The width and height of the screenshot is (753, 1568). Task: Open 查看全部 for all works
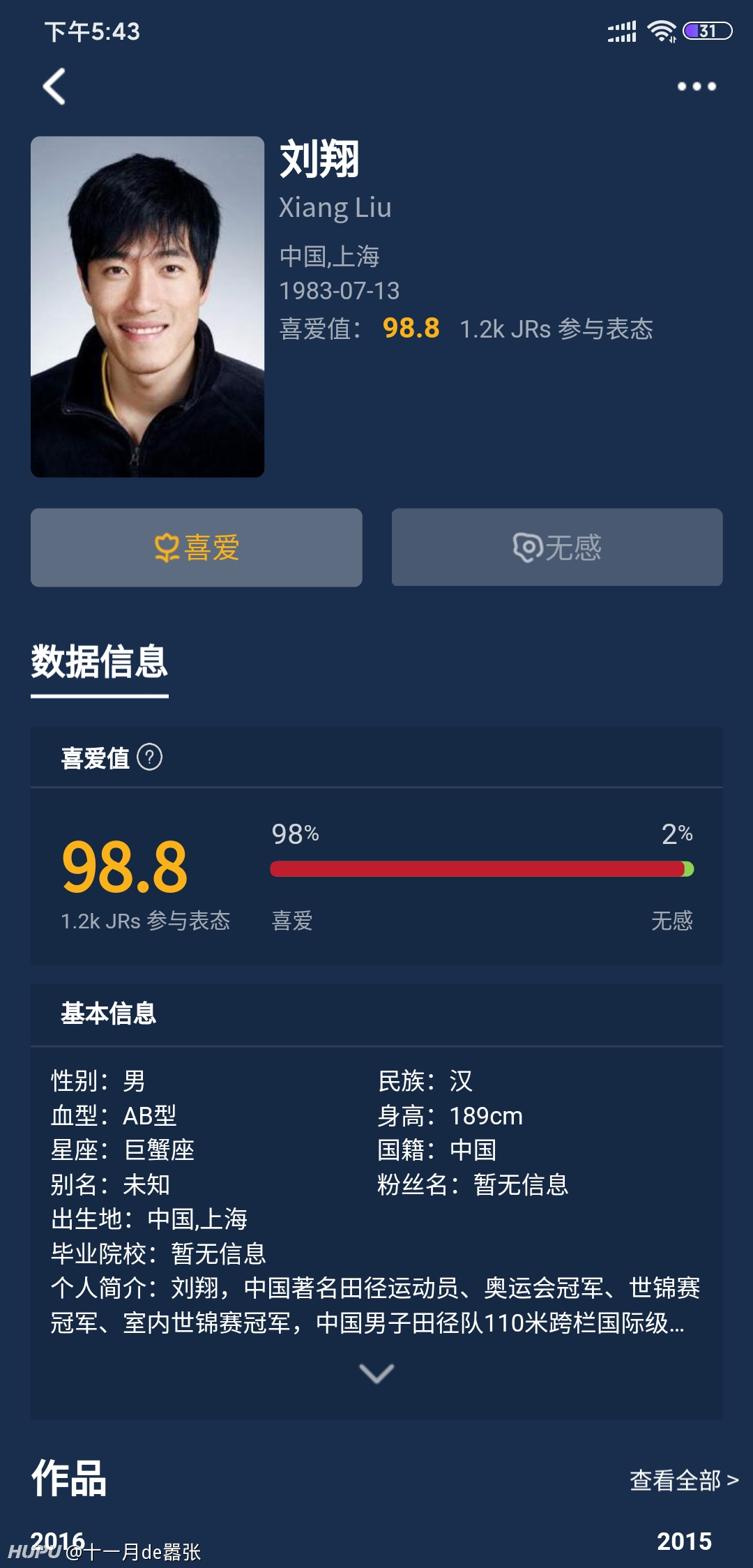click(x=684, y=1479)
